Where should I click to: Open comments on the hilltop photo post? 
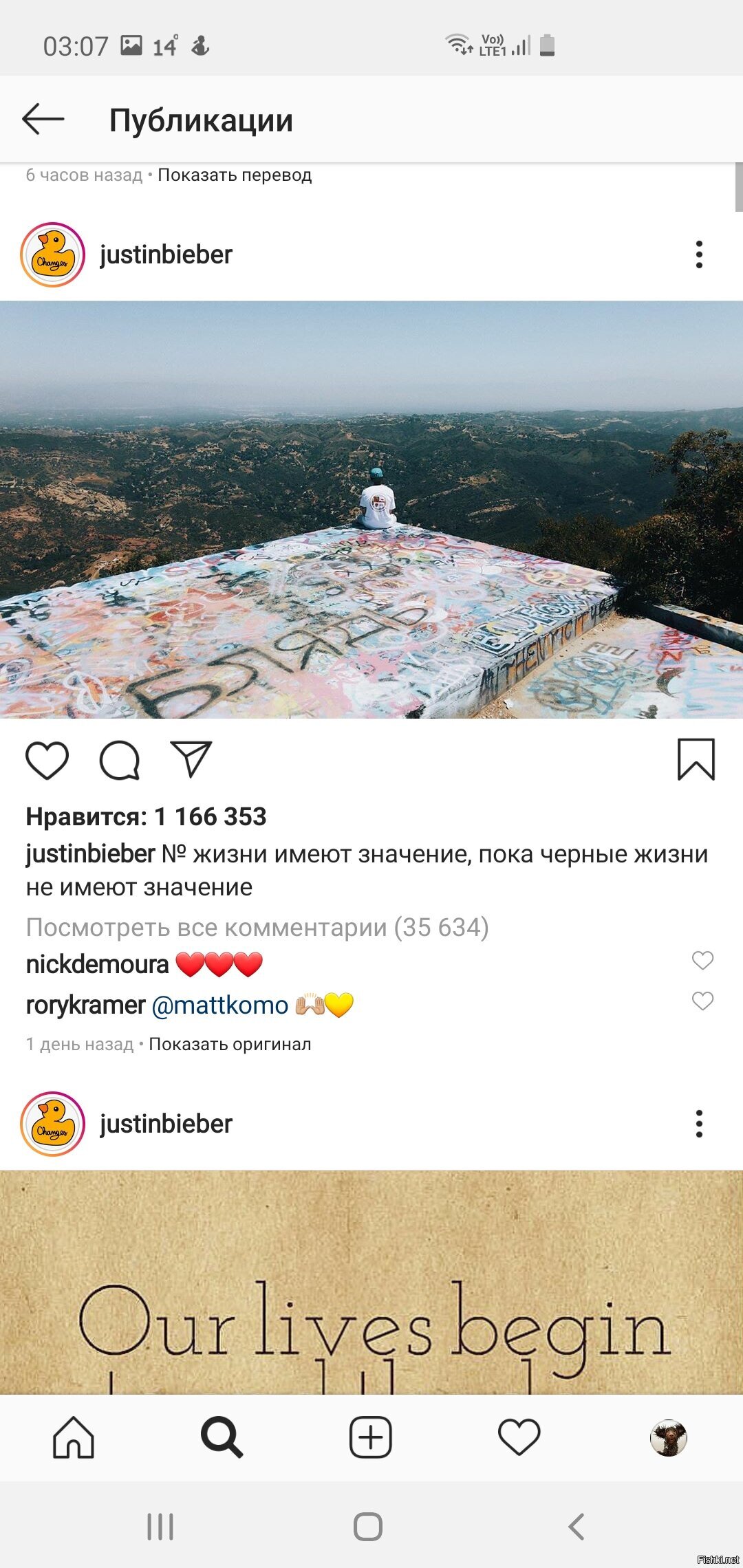[120, 761]
